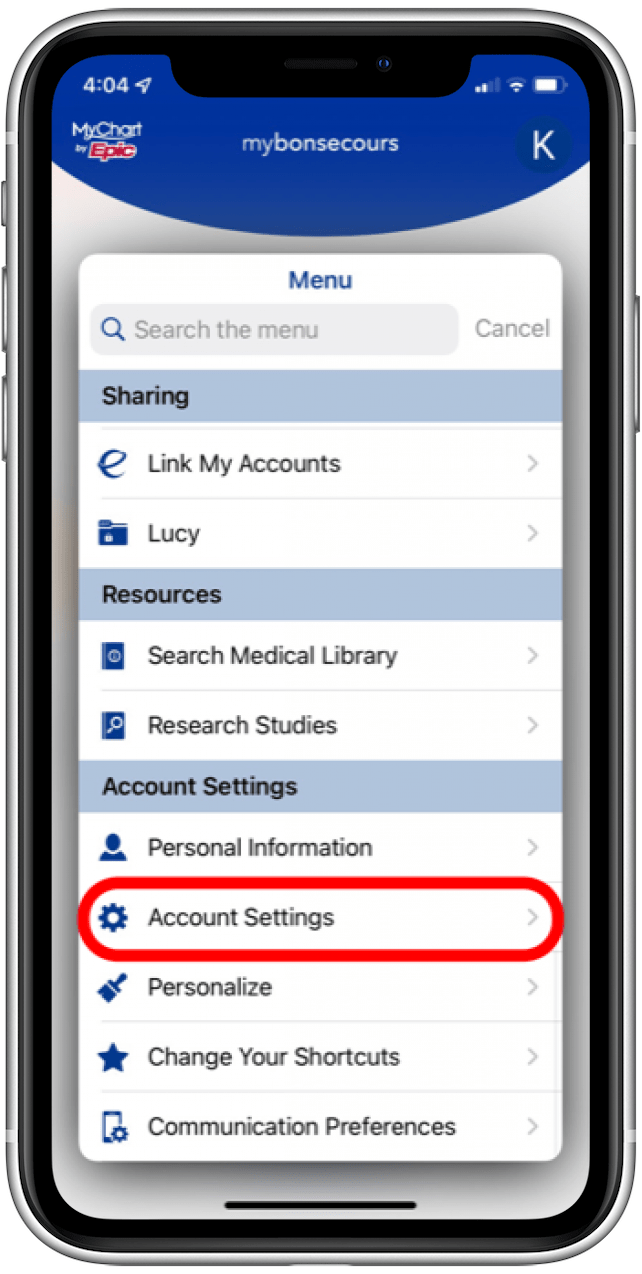
Task: Cancel the menu search
Action: (x=512, y=329)
